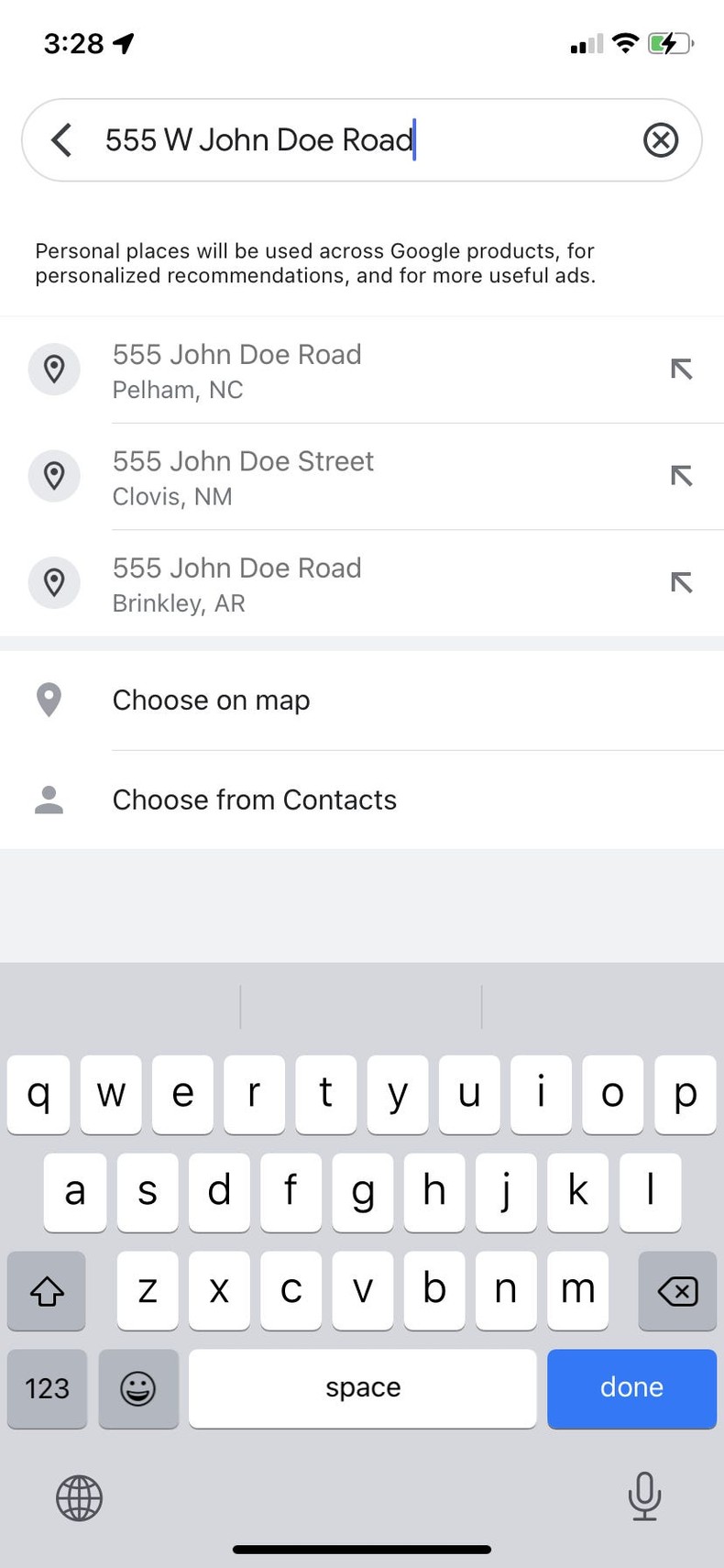Tap the map pin next to Choose on map

click(49, 700)
